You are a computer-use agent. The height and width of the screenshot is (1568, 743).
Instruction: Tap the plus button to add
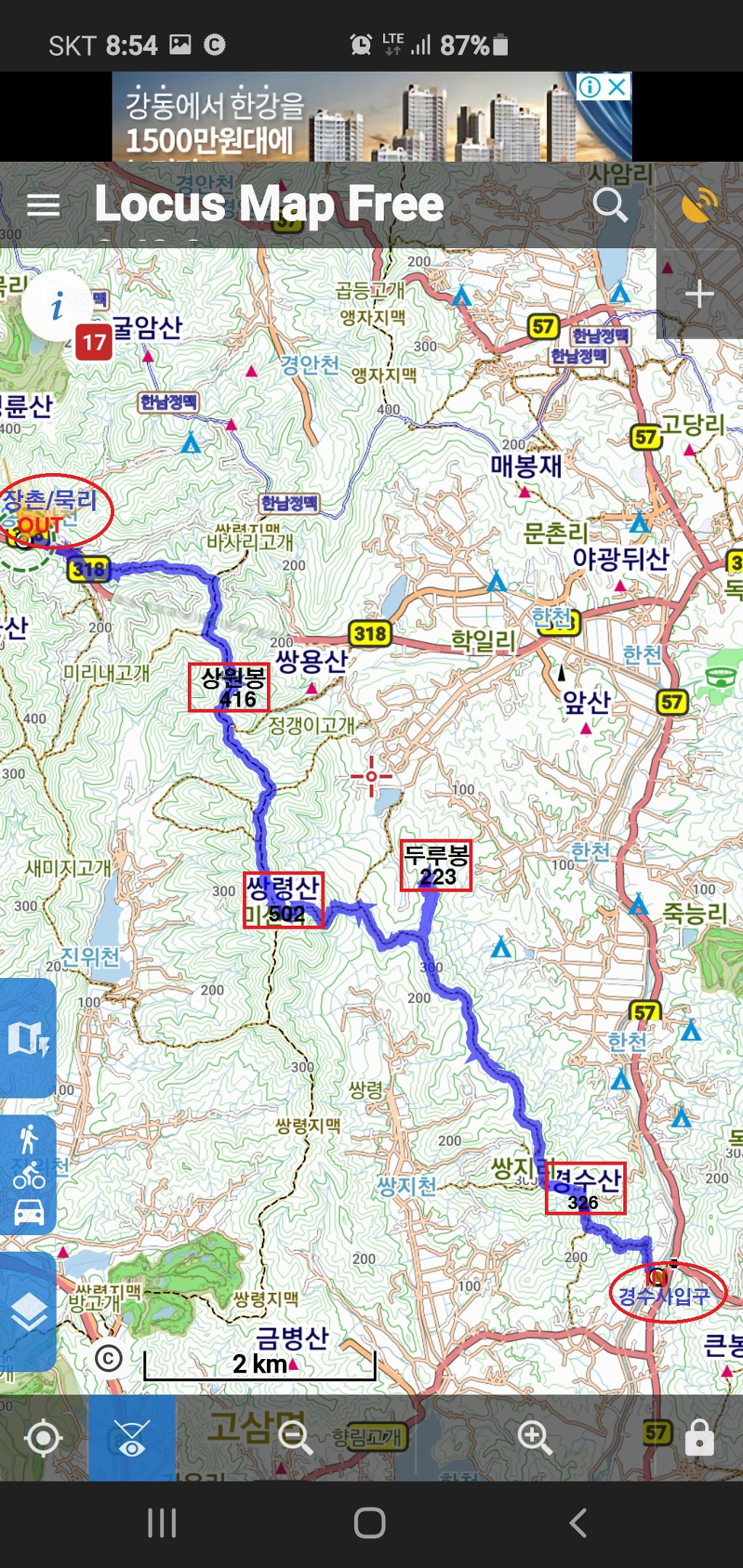(x=699, y=295)
